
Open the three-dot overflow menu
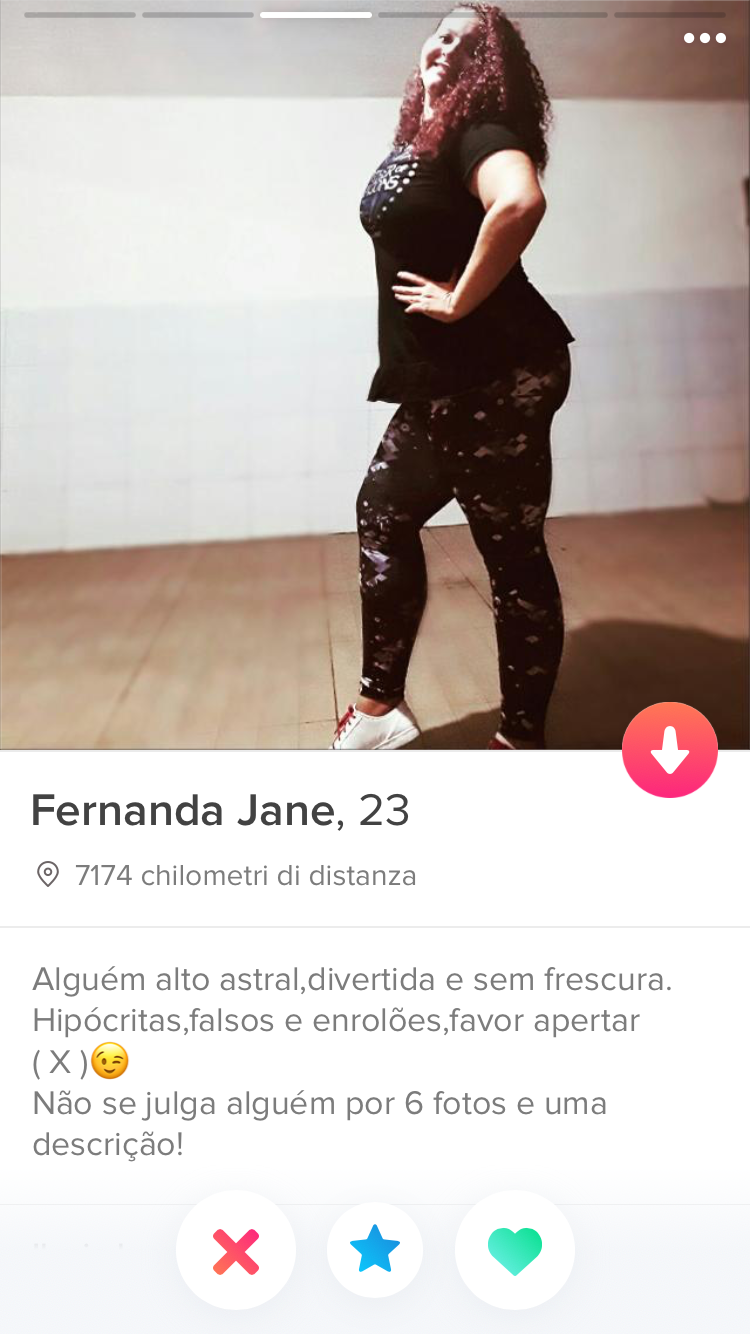point(704,39)
